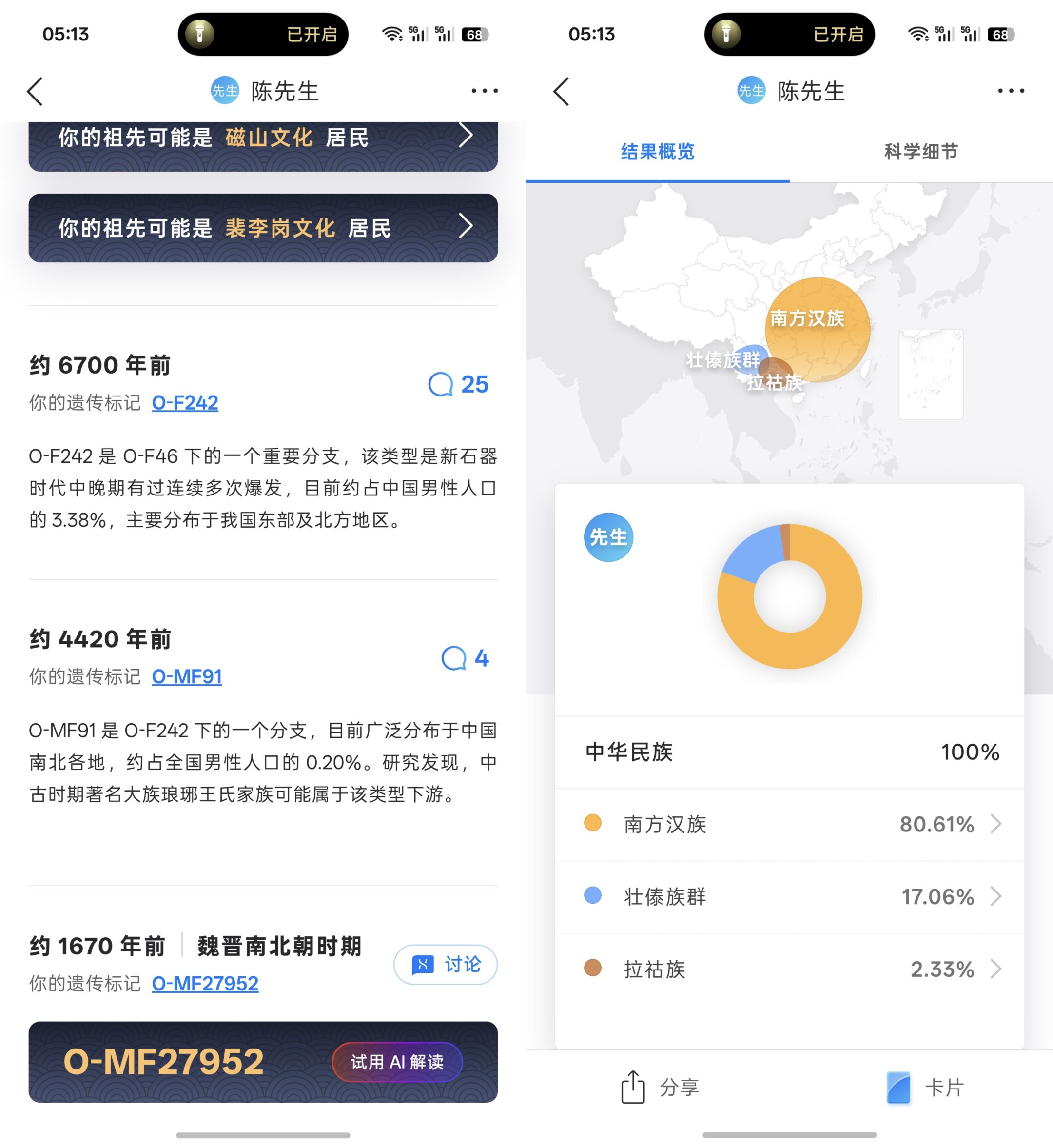1053x1148 pixels.
Task: Open the O-MF27952 marker link
Action: tap(205, 983)
